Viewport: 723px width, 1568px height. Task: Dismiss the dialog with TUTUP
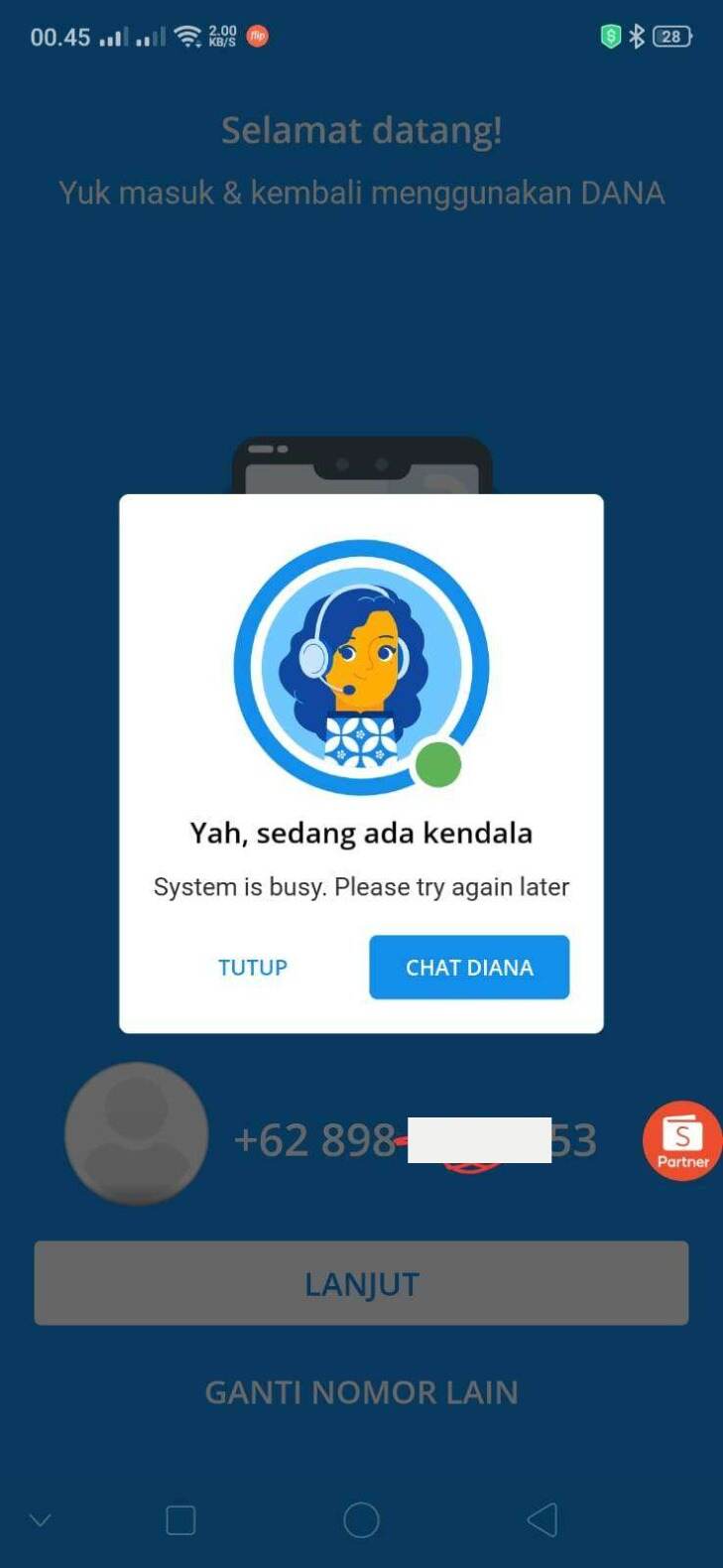253,968
